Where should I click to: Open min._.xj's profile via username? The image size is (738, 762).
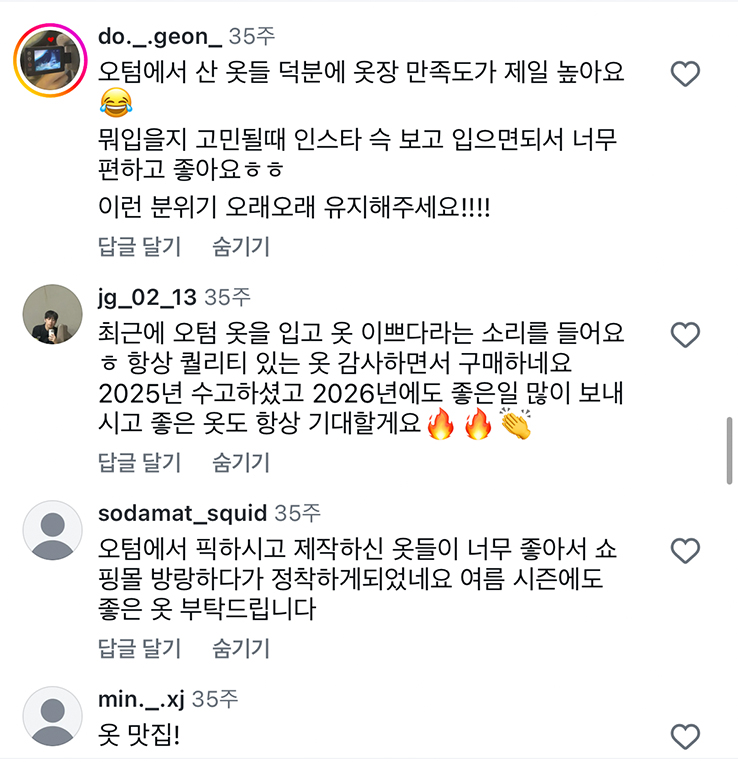pos(141,699)
